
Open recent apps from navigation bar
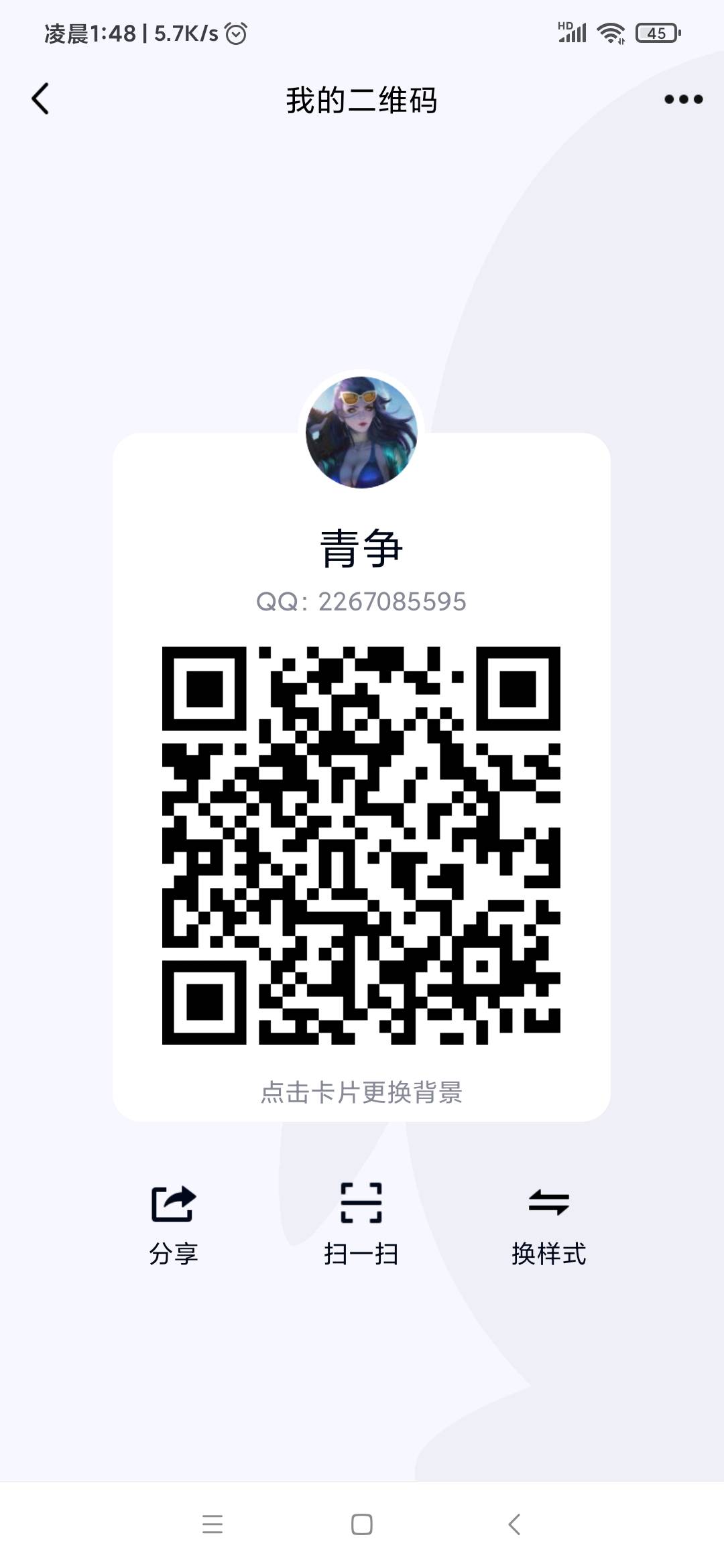pos(213,1524)
